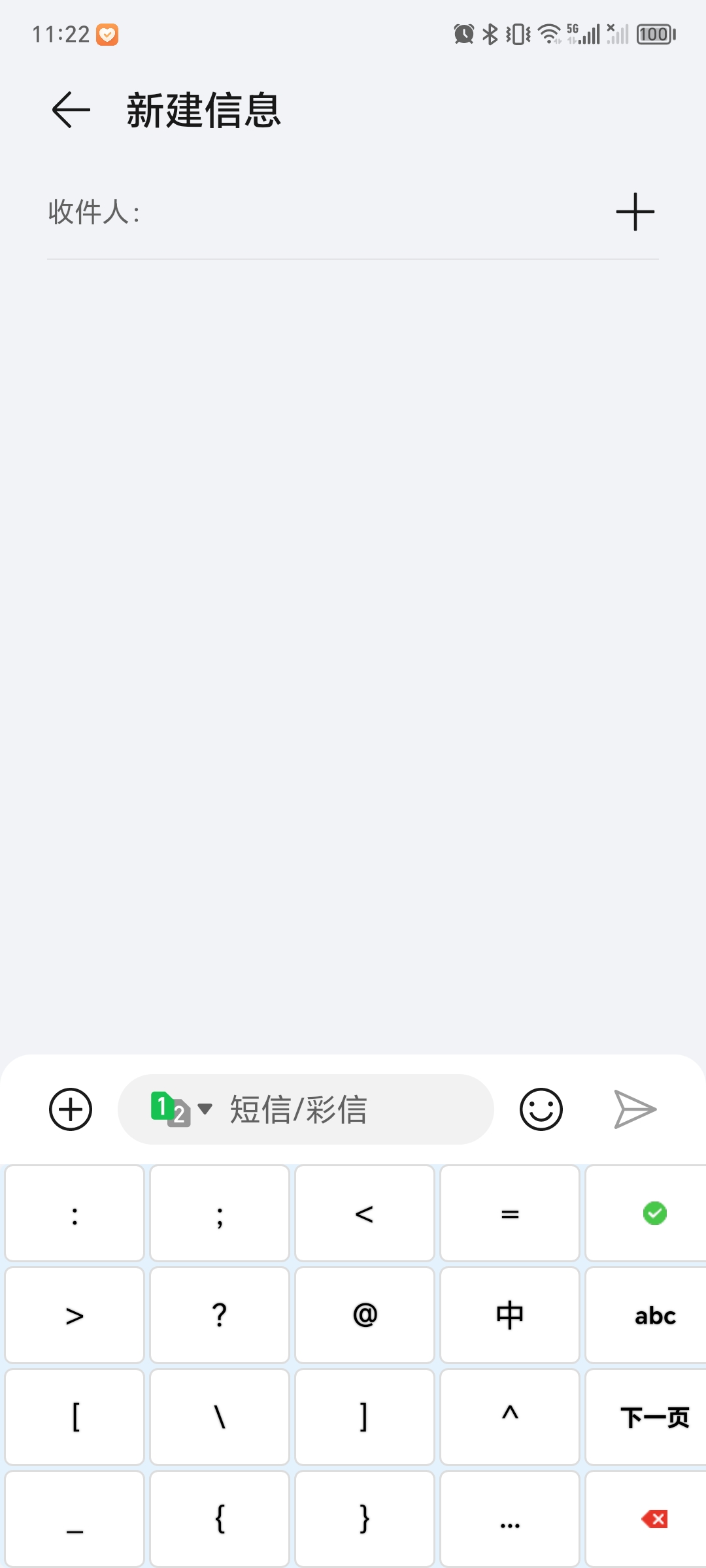Focus the 短信/彩信 message input
706x1568 pixels.
tap(353, 1109)
